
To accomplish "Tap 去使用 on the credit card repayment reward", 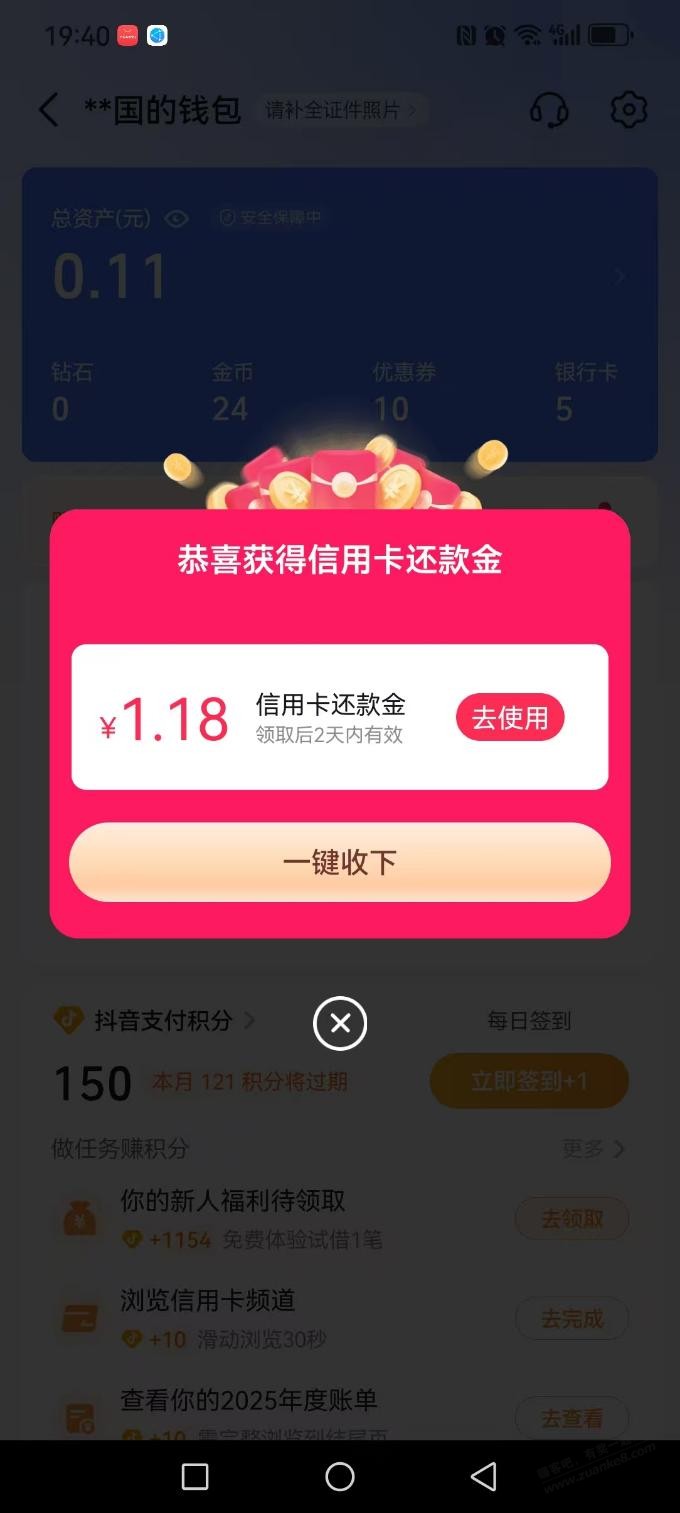I will point(510,718).
